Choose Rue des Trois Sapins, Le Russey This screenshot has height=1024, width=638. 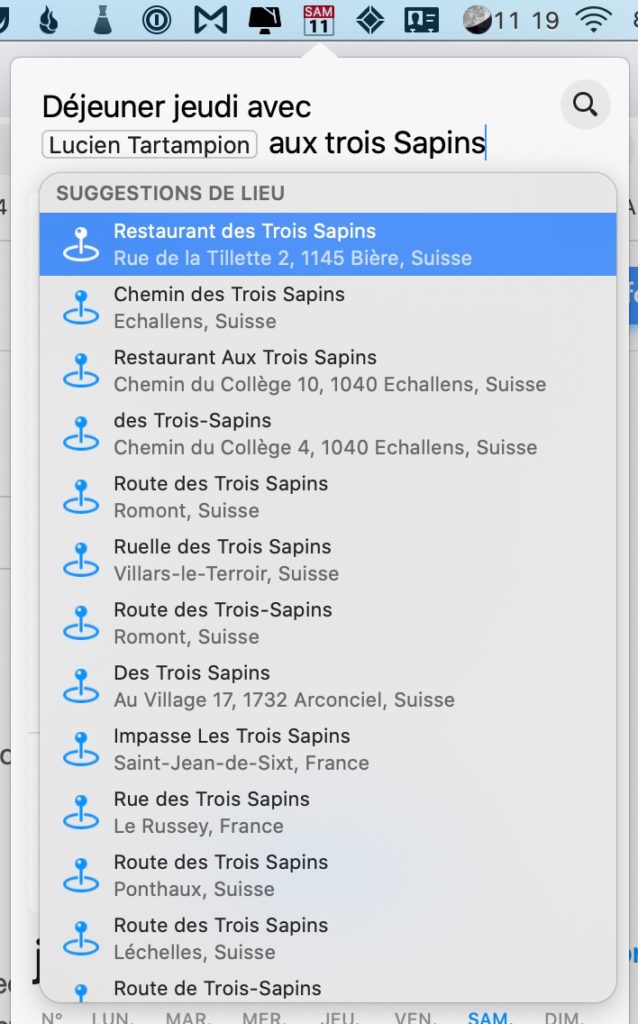pos(328,812)
